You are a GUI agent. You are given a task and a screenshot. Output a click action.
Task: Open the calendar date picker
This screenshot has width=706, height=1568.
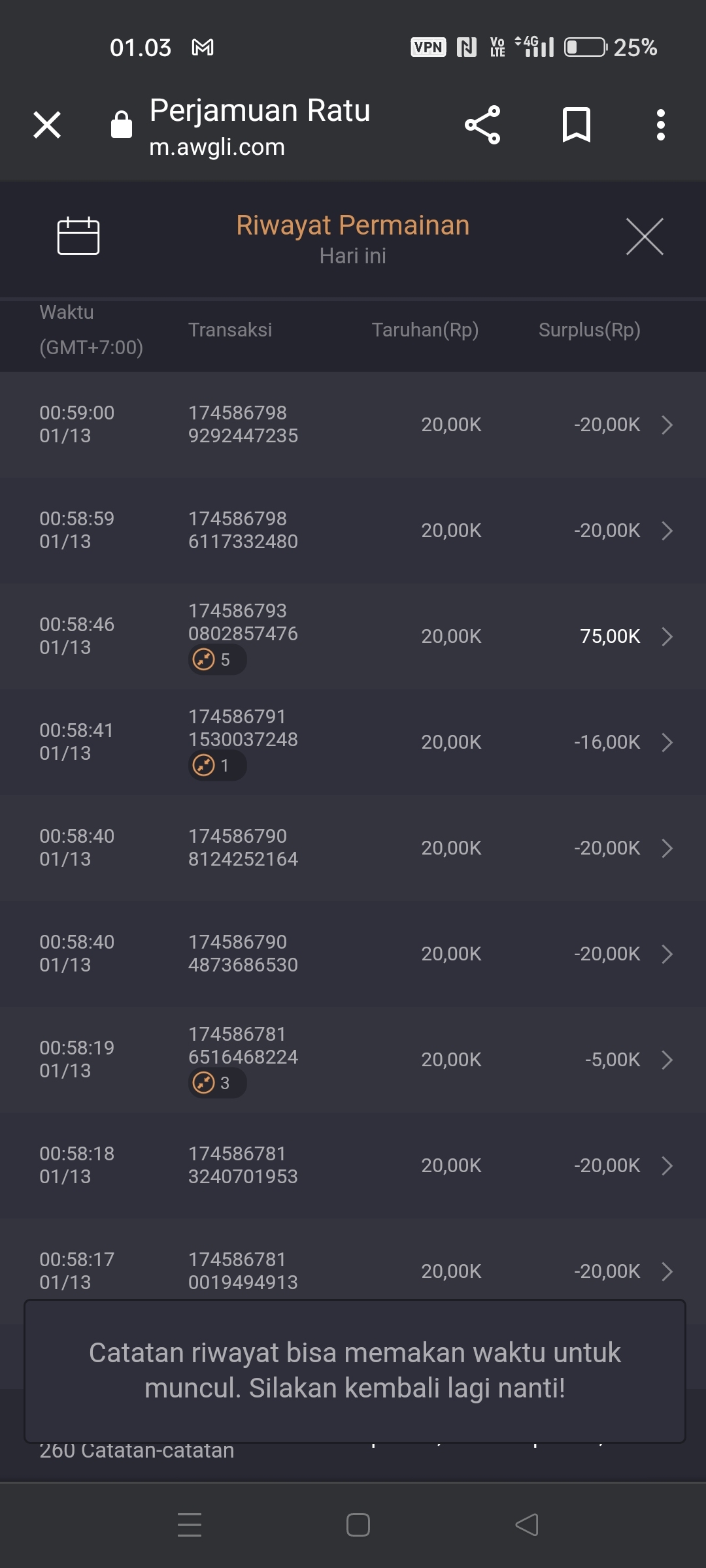78,235
